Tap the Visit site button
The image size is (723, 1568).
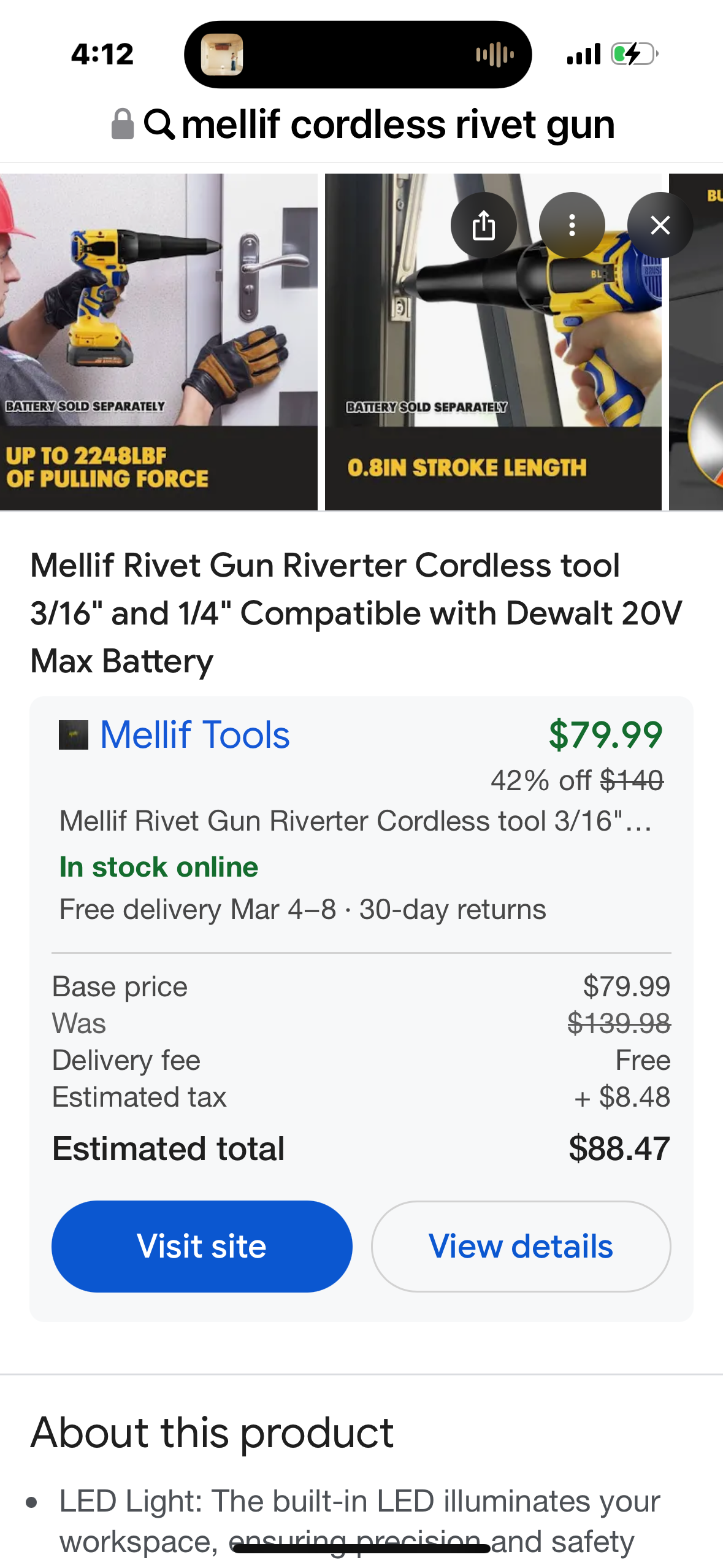[x=202, y=1246]
